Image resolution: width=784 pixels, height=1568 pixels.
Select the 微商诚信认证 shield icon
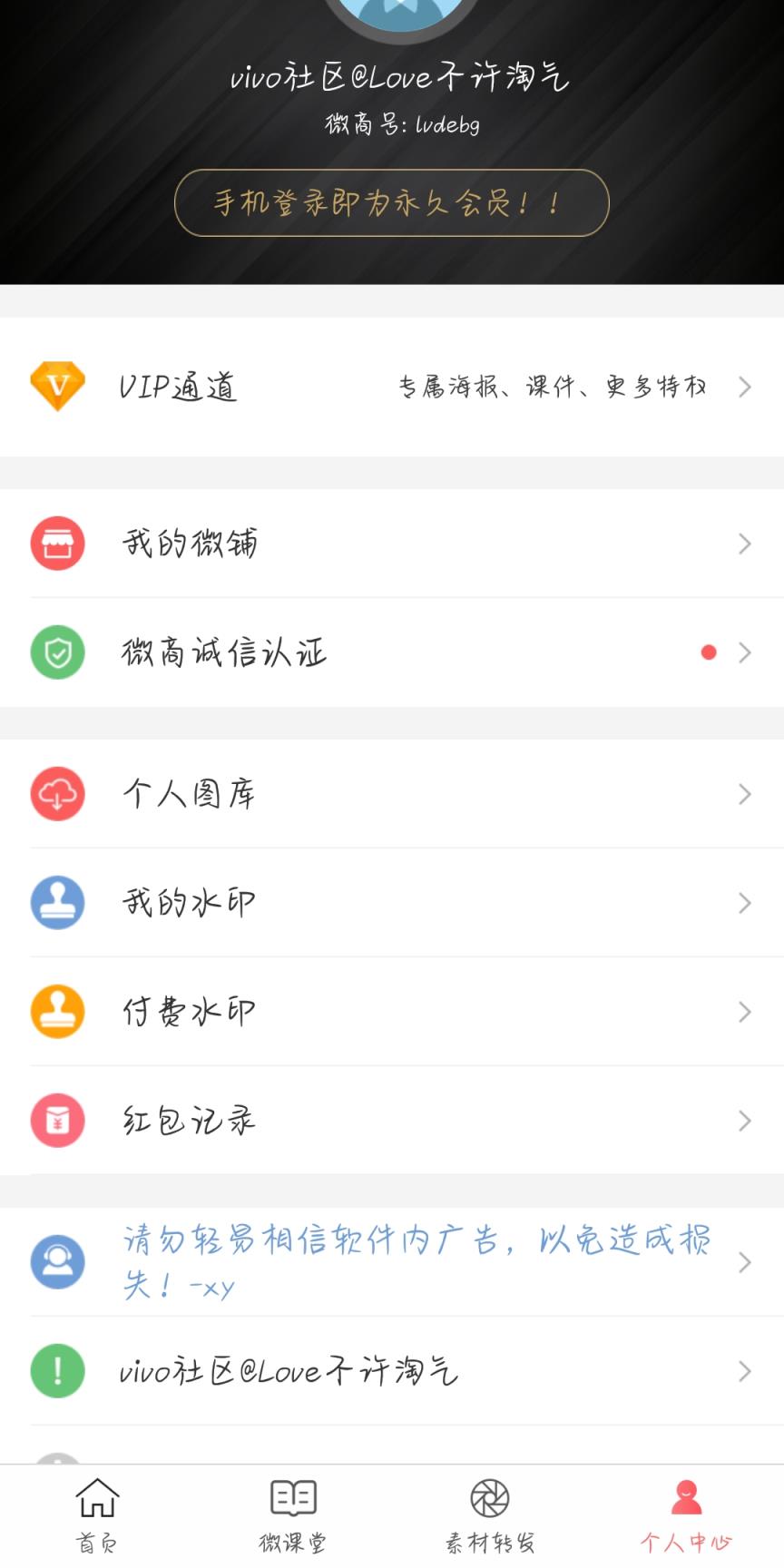pyautogui.click(x=57, y=652)
